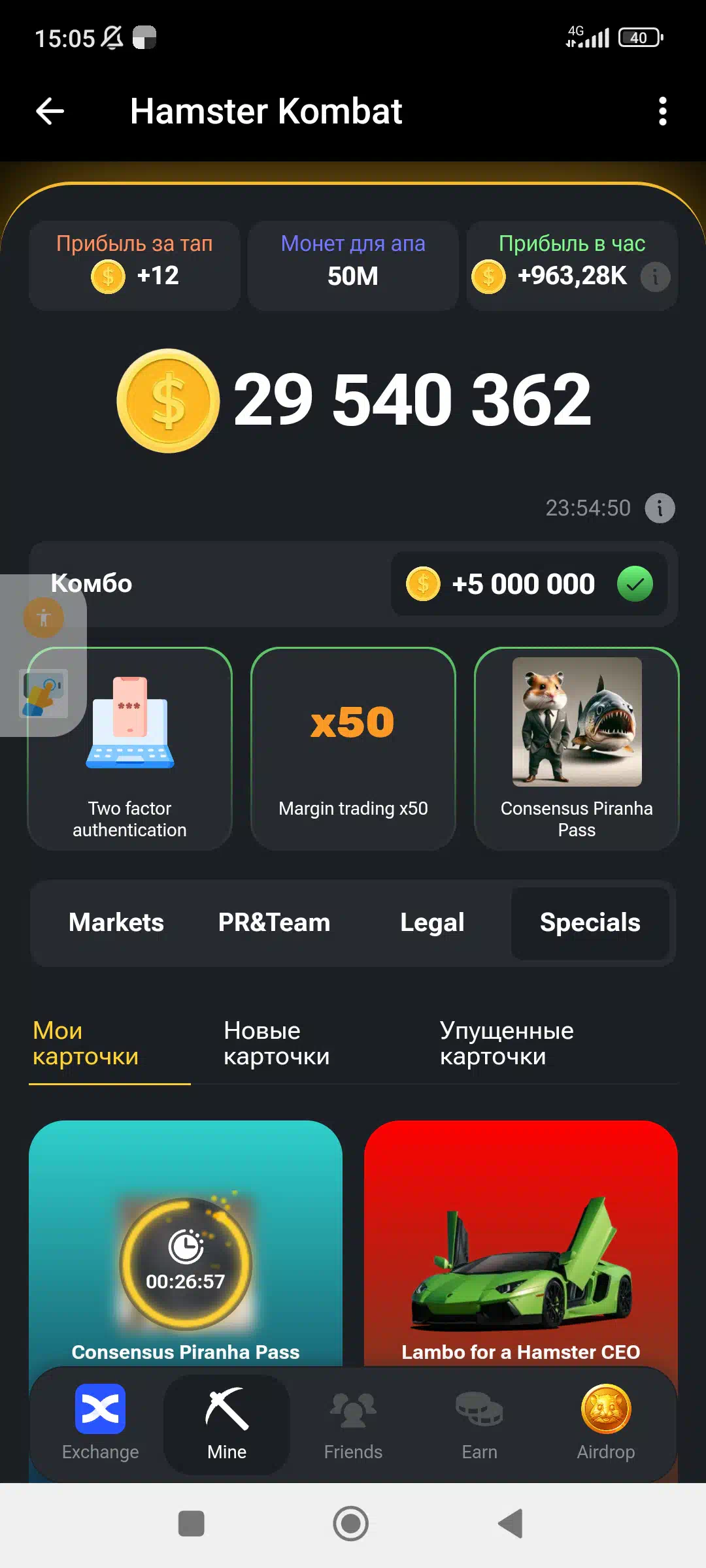Viewport: 706px width, 1568px height.
Task: Open the Consensus Piranha Pass combo card
Action: pyautogui.click(x=577, y=749)
